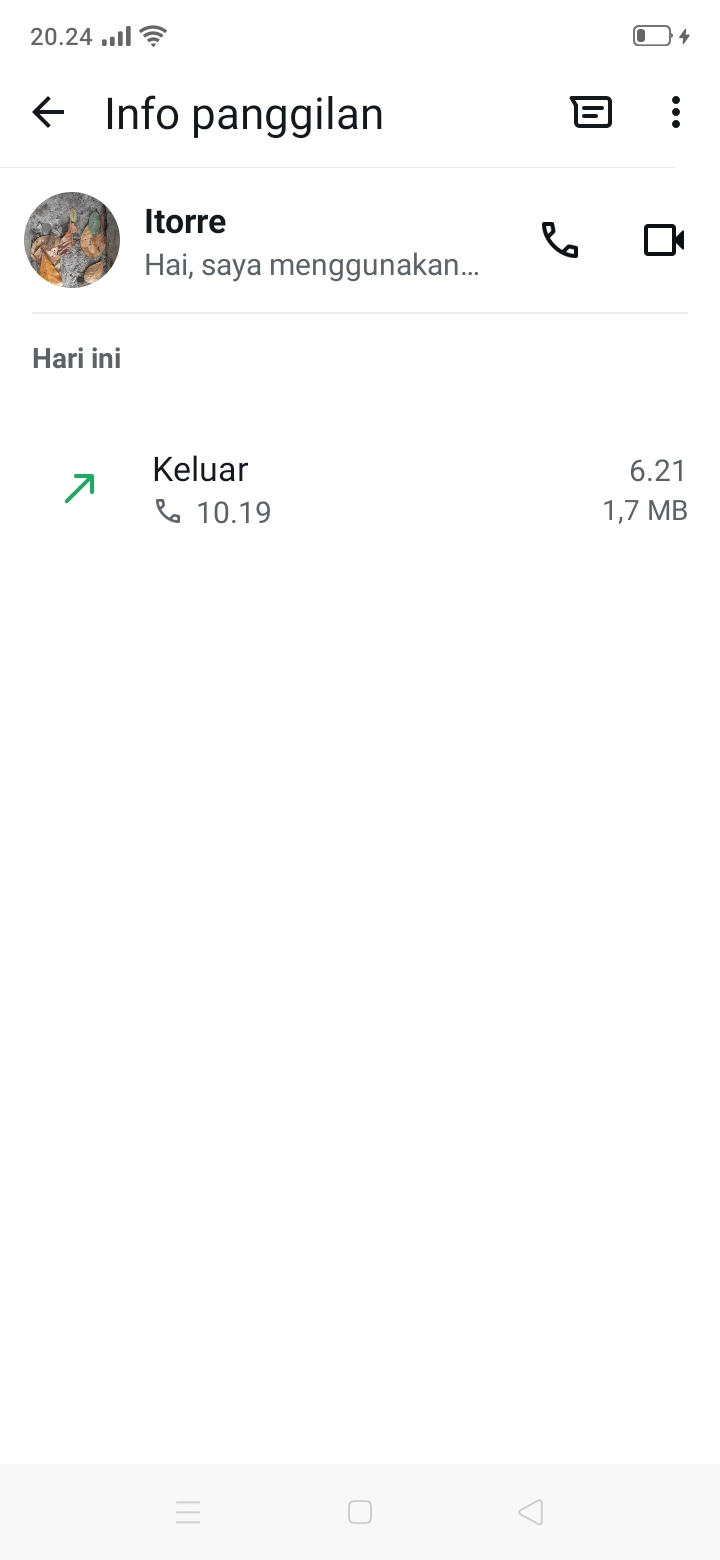Open the message chat icon
The width and height of the screenshot is (720, 1560).
tap(591, 113)
